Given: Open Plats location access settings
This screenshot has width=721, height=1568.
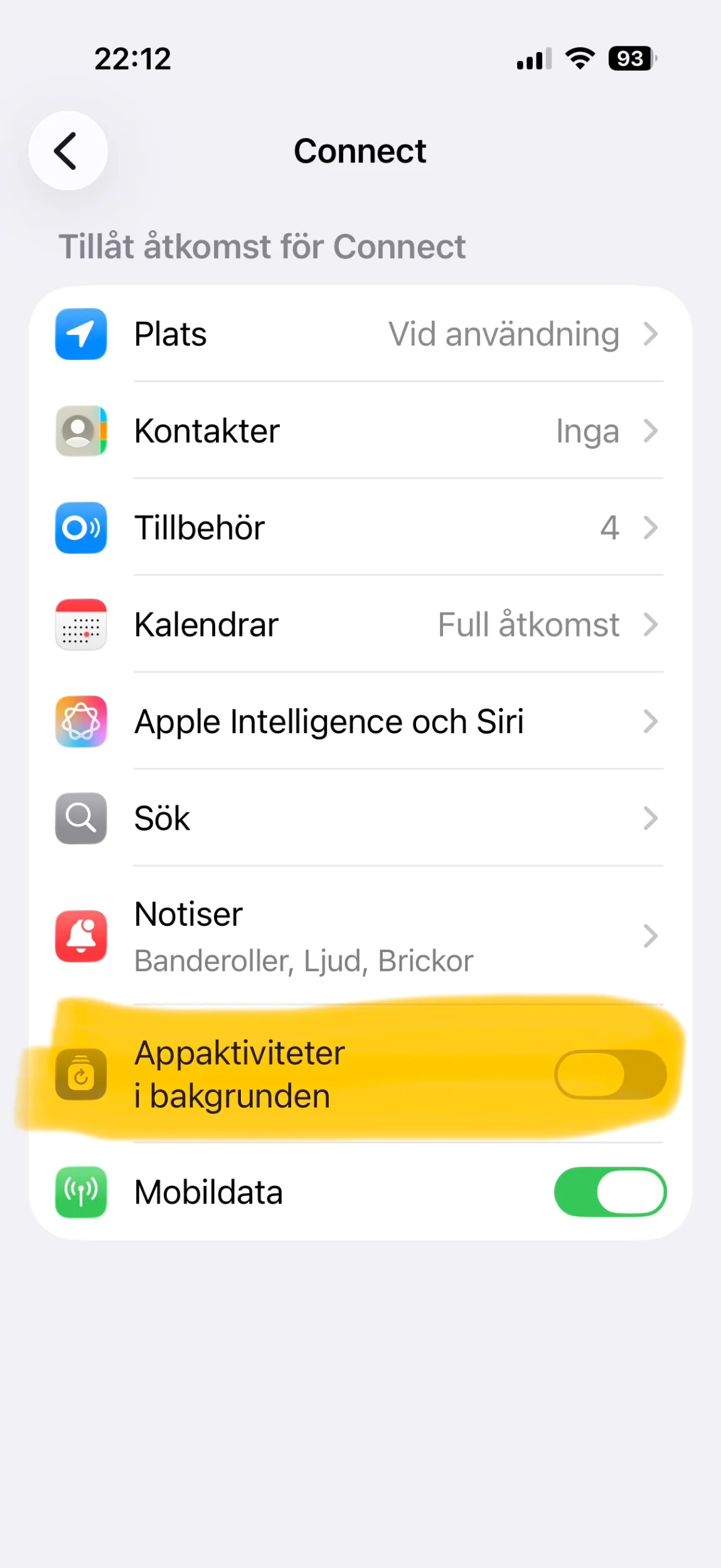Looking at the screenshot, I should tap(360, 334).
